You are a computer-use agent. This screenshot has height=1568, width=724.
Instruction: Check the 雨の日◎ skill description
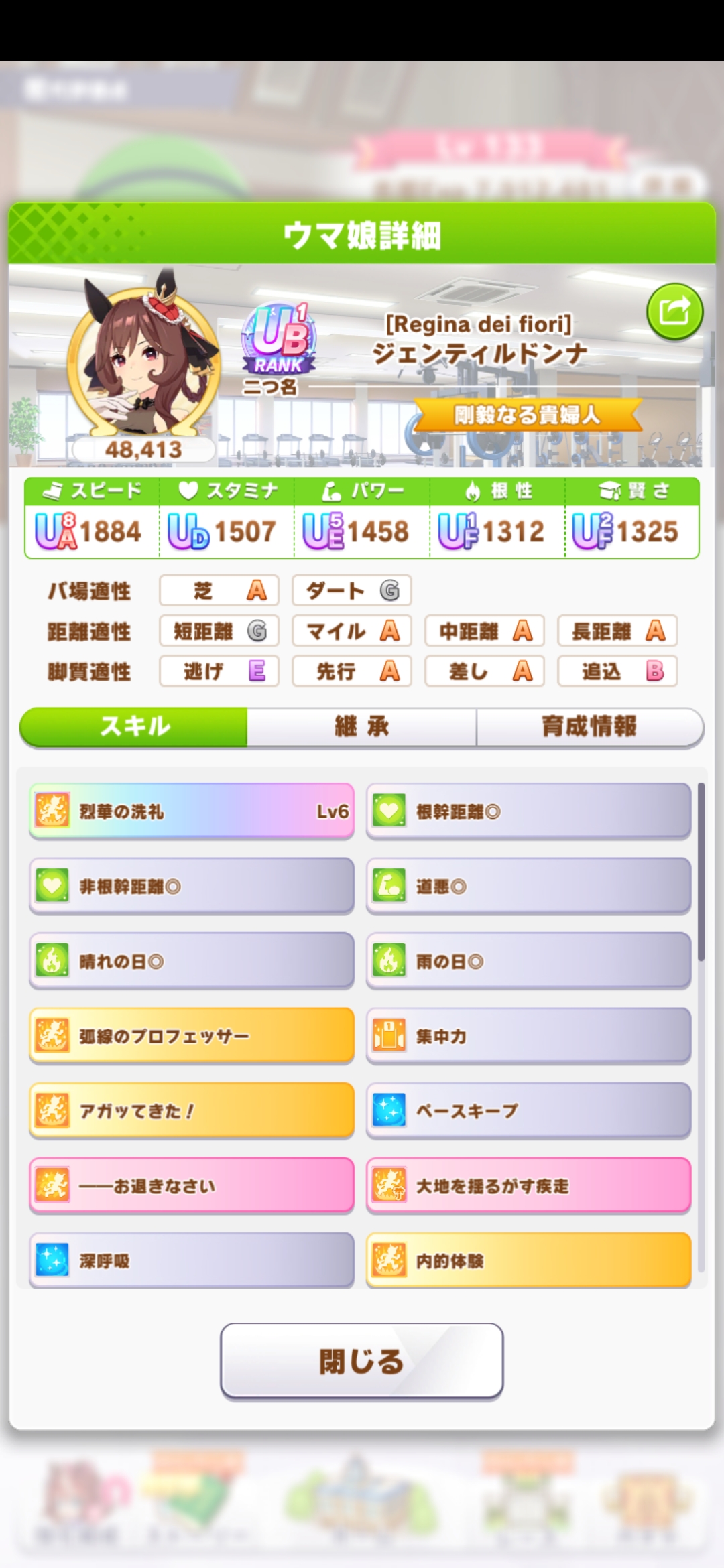528,962
